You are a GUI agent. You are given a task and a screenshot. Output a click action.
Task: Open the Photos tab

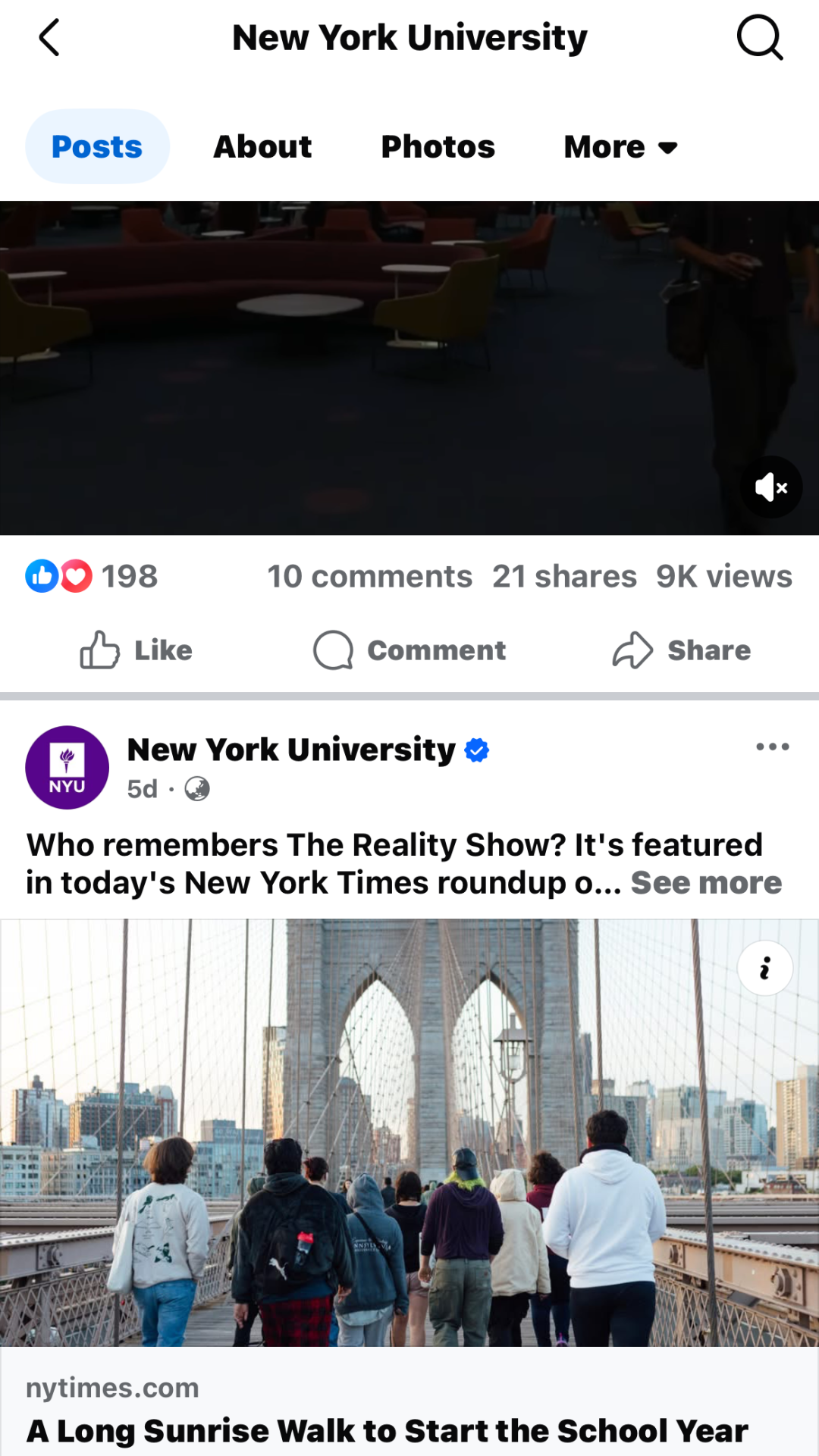point(438,146)
